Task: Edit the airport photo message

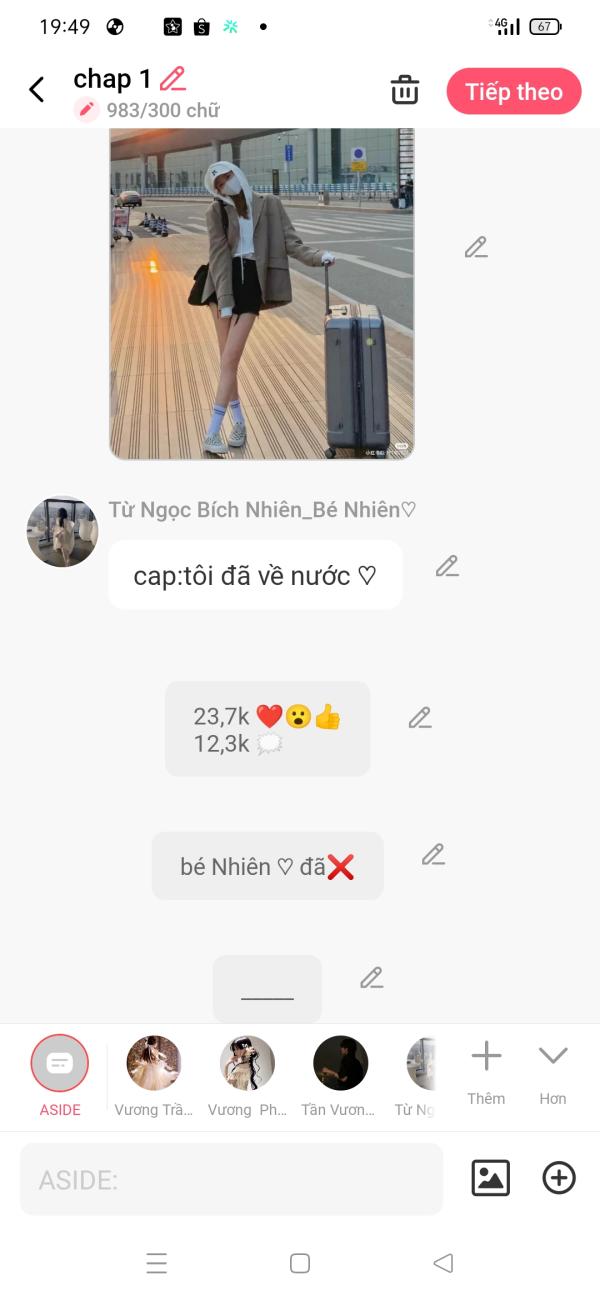Action: tap(476, 247)
